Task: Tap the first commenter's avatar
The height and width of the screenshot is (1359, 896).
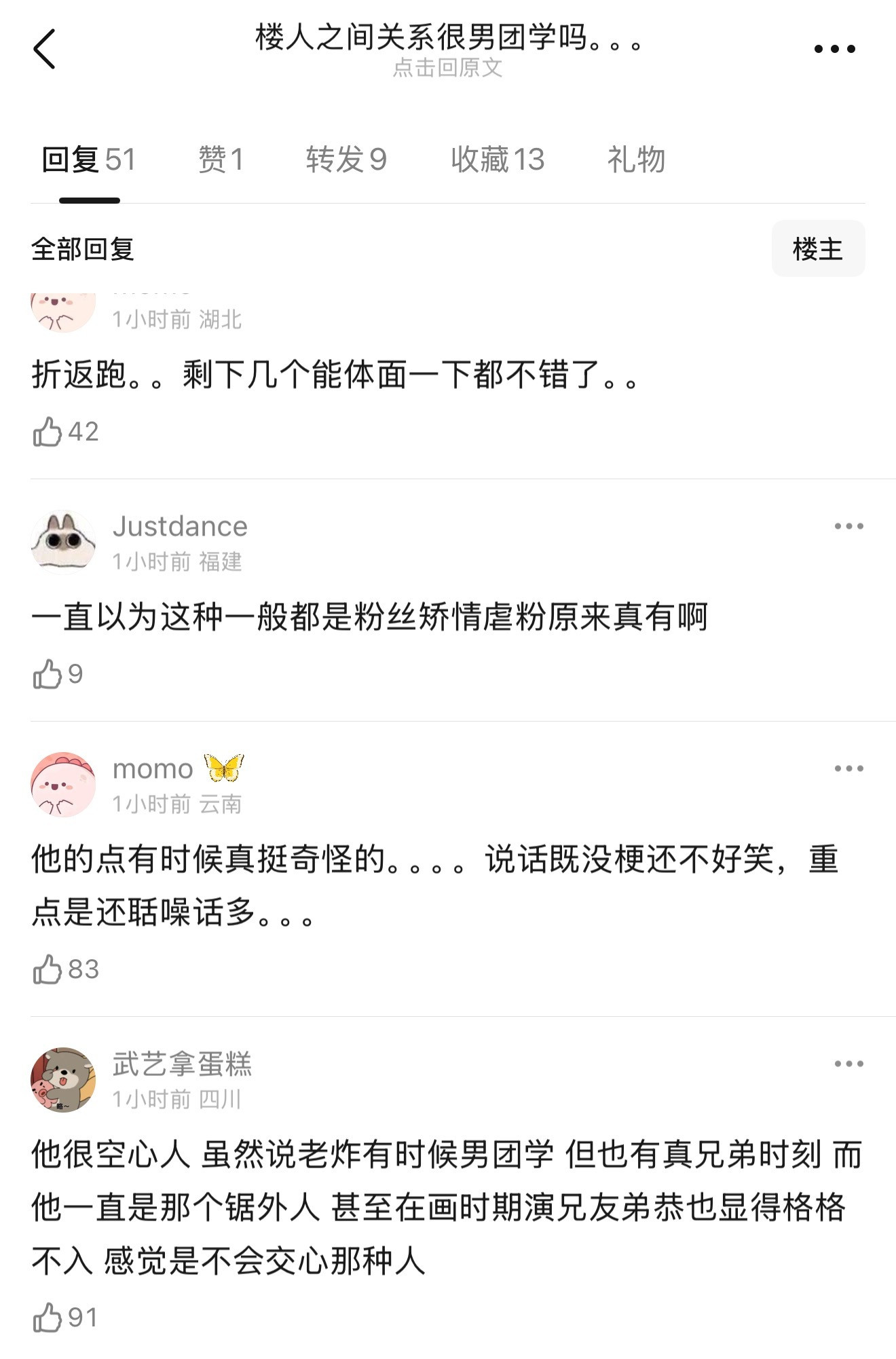Action: click(64, 312)
